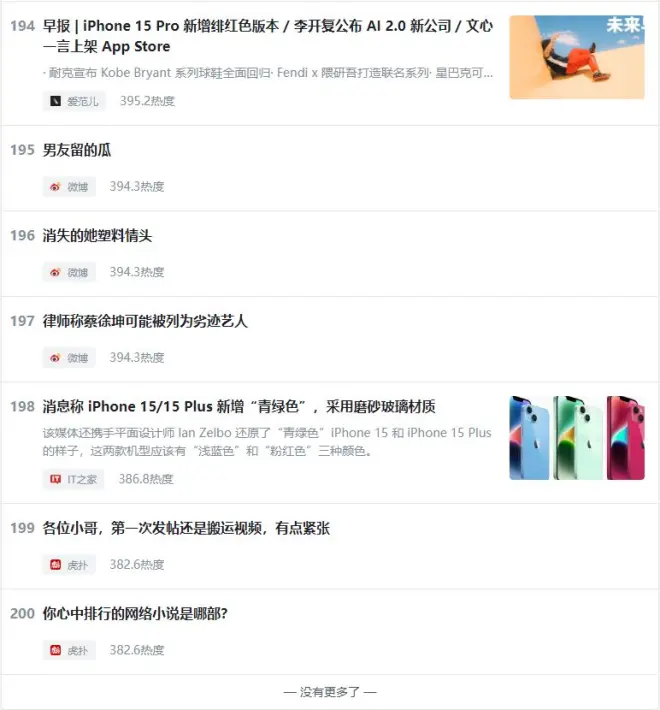Viewport: 660px width, 710px height.
Task: Open the 男友留的瓜 topic
Action: click(x=77, y=150)
